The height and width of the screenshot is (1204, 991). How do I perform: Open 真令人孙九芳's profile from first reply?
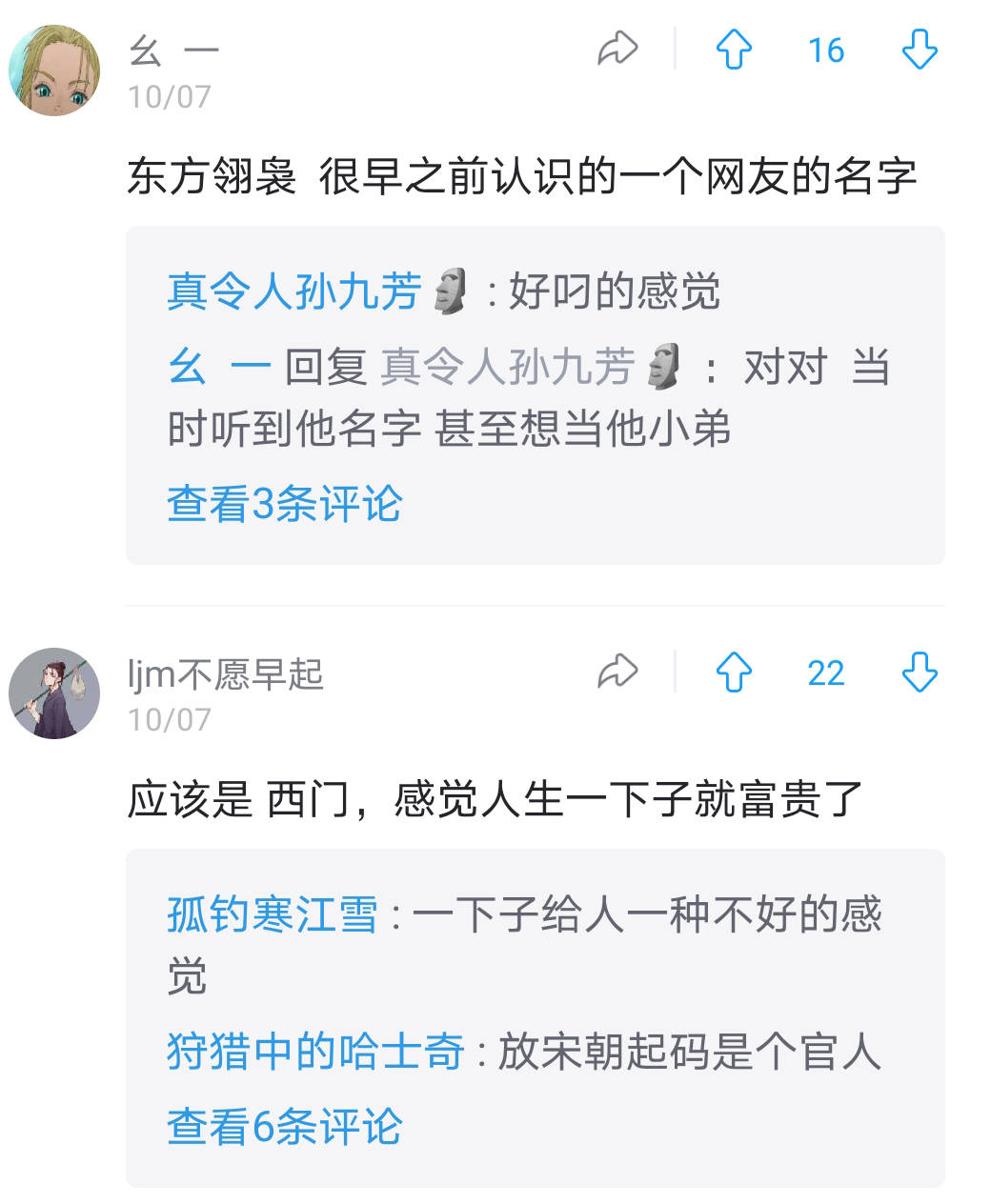click(295, 291)
